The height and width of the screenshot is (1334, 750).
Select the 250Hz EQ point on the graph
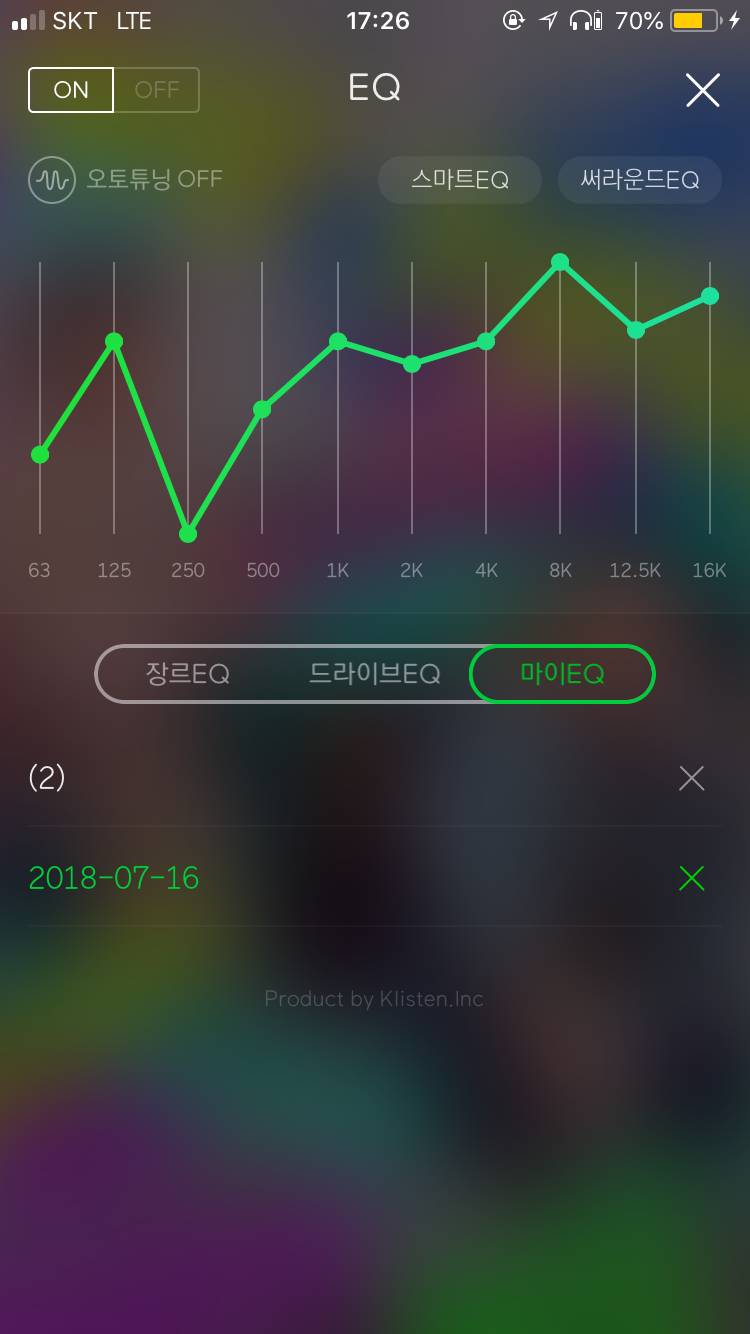tap(187, 533)
